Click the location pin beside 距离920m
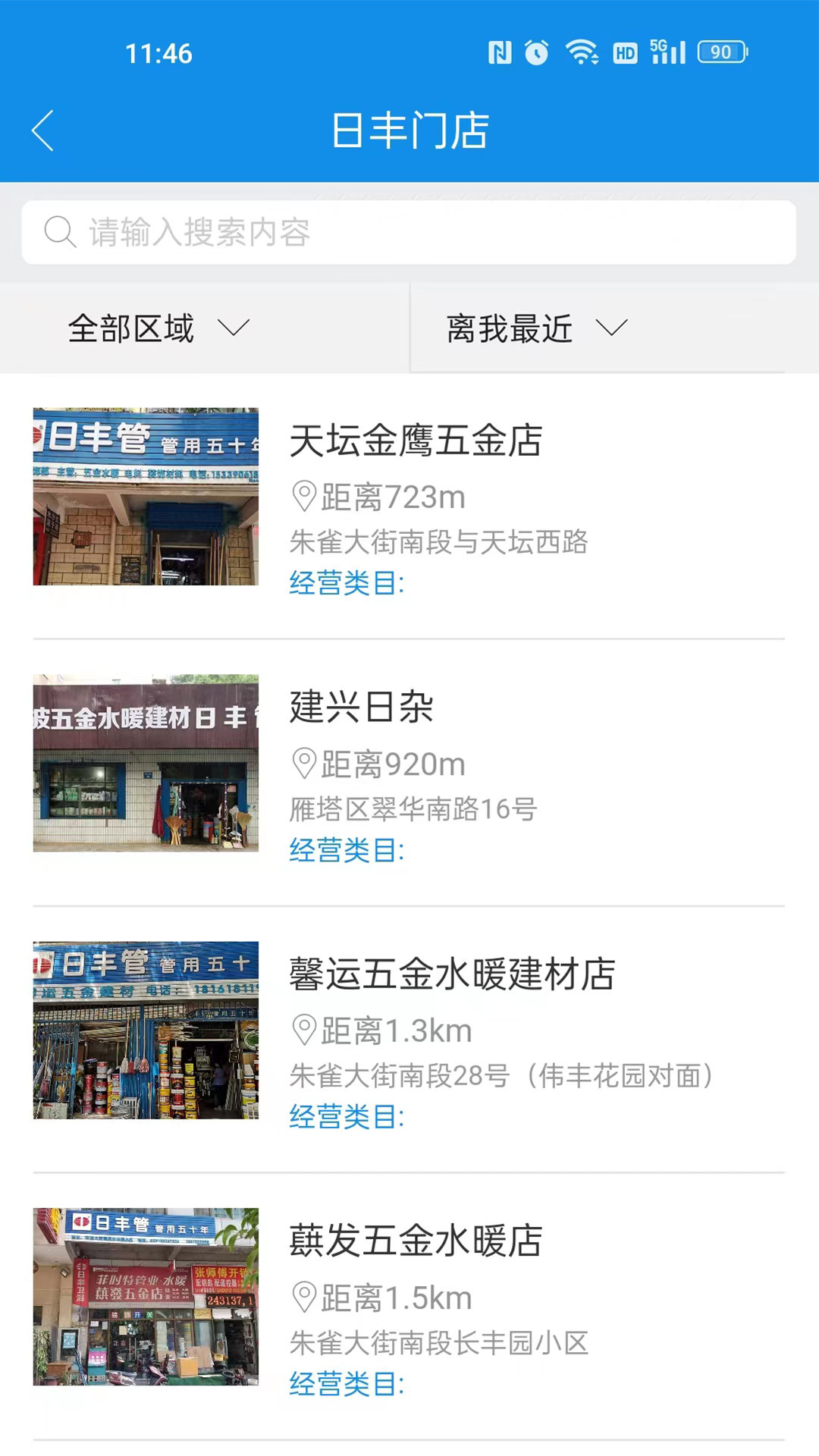The height and width of the screenshot is (1456, 819). (304, 763)
